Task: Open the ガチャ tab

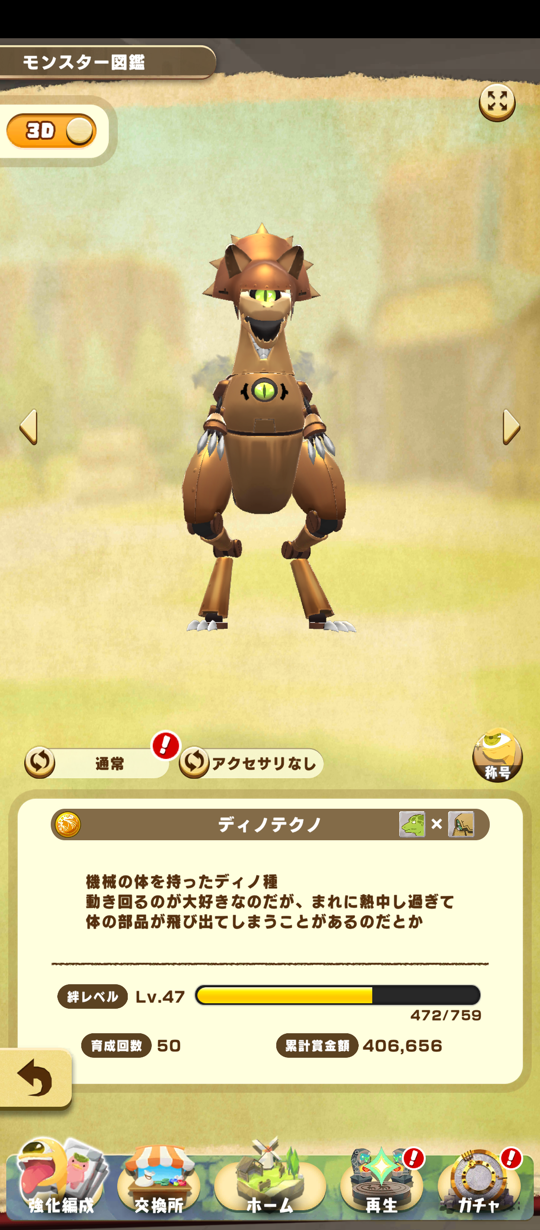Action: click(x=481, y=1180)
